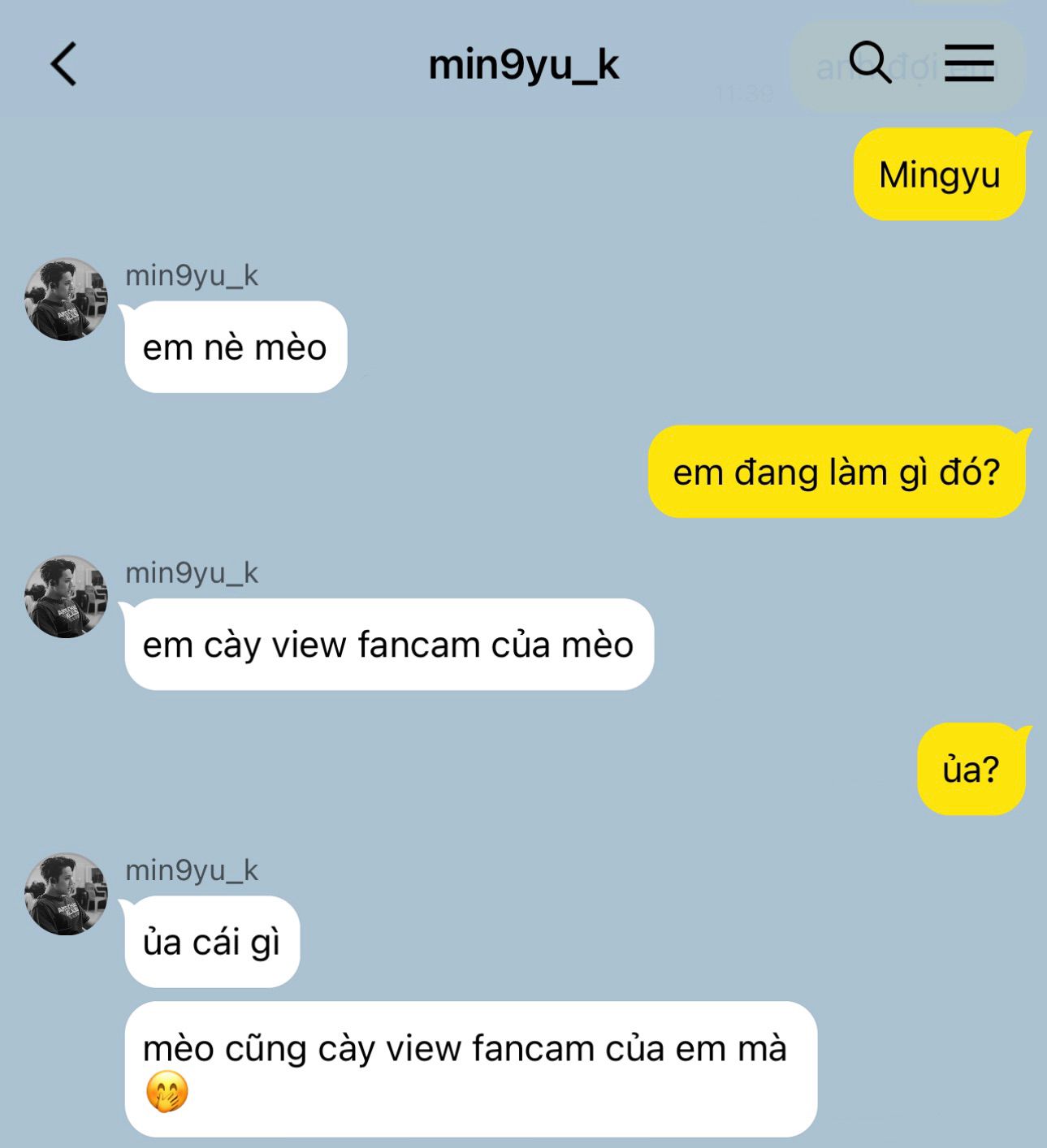View profile from avatar next to "ủa cái gì"
The height and width of the screenshot is (1148, 1047).
[x=67, y=894]
